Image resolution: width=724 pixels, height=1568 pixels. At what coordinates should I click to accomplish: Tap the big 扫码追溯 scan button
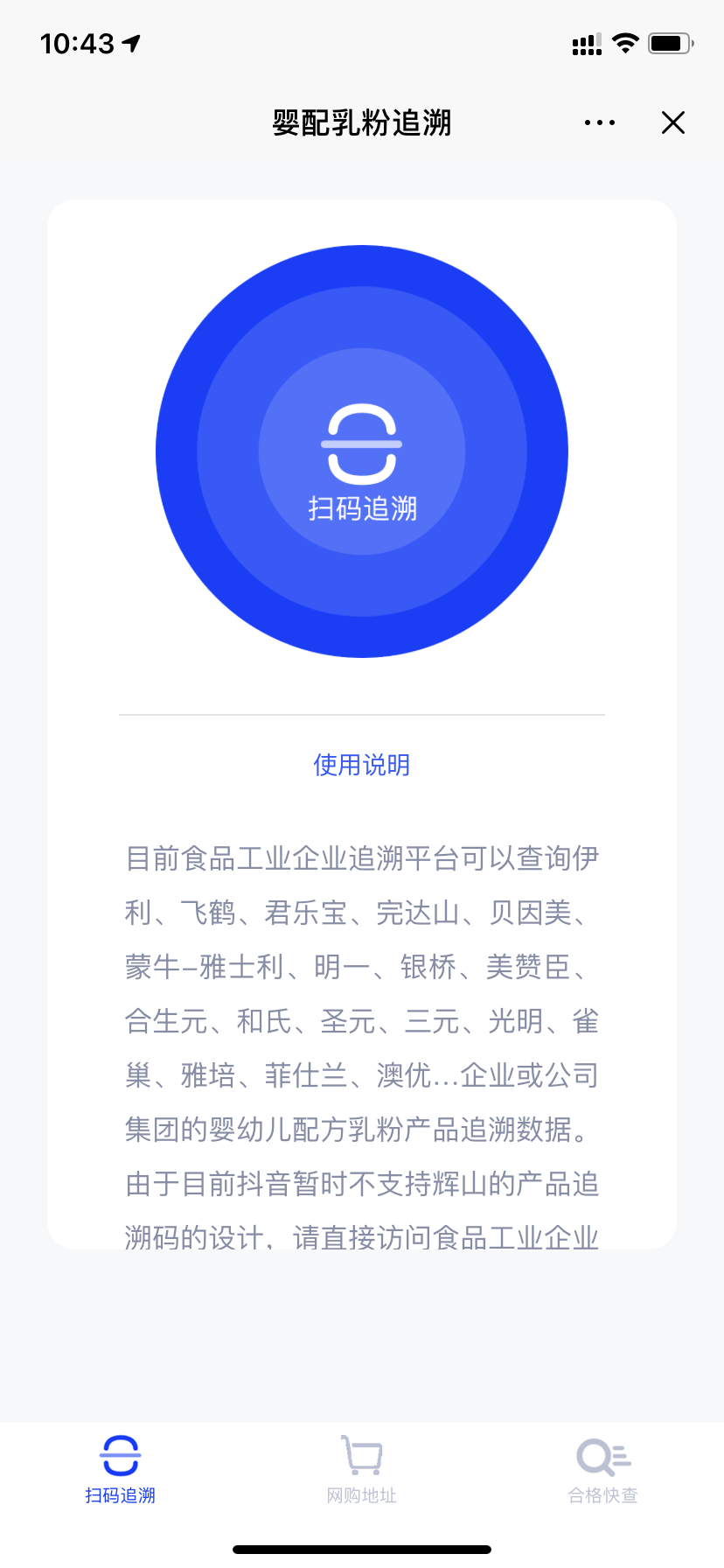(x=362, y=451)
